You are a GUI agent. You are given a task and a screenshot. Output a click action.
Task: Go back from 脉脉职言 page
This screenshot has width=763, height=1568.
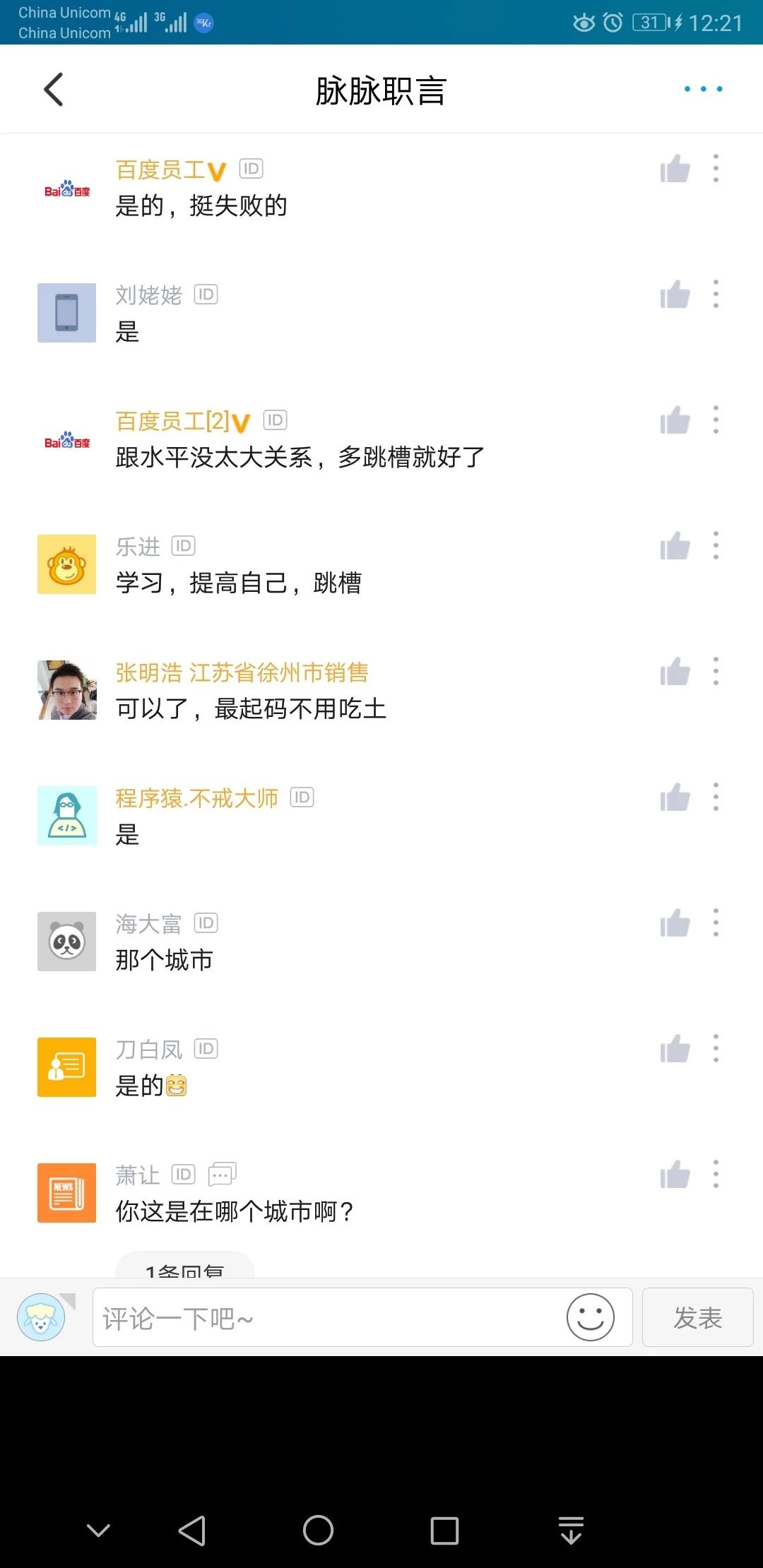tap(54, 90)
